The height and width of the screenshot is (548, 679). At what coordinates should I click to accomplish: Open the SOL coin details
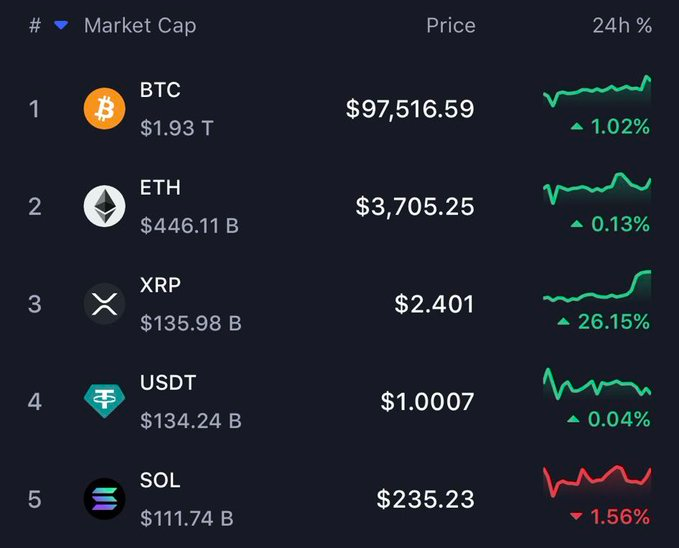160,481
